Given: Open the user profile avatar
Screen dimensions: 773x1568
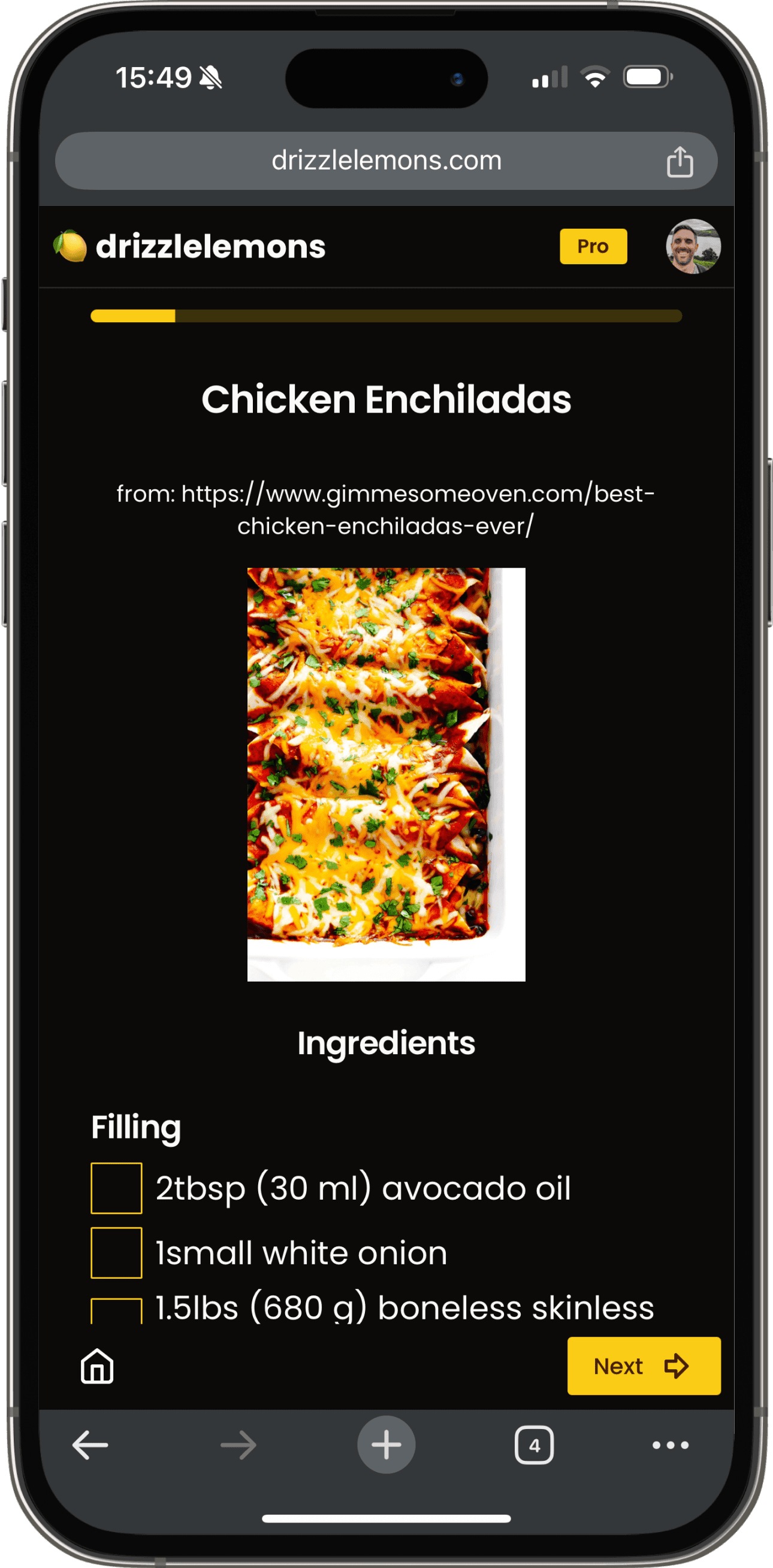Looking at the screenshot, I should click(693, 247).
